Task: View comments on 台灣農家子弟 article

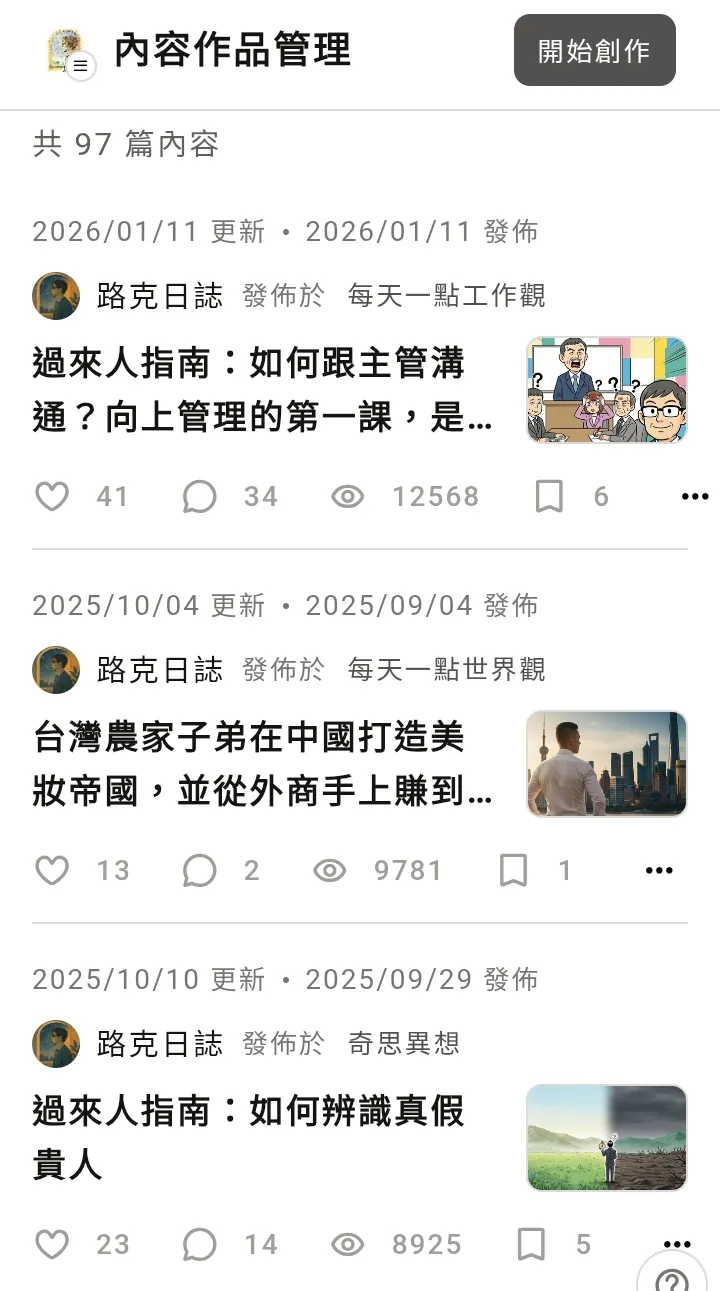Action: (199, 871)
